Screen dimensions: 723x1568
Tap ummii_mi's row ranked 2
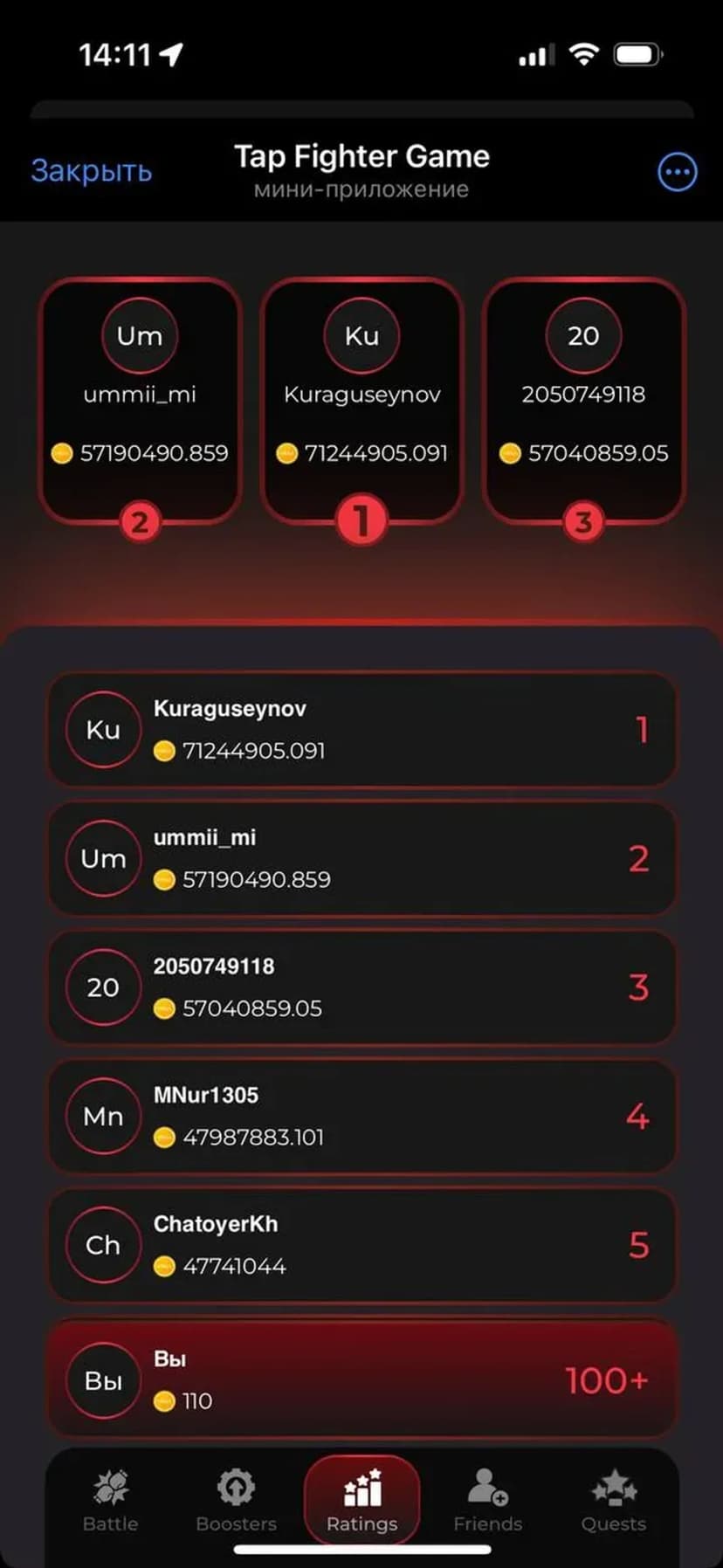coord(361,859)
